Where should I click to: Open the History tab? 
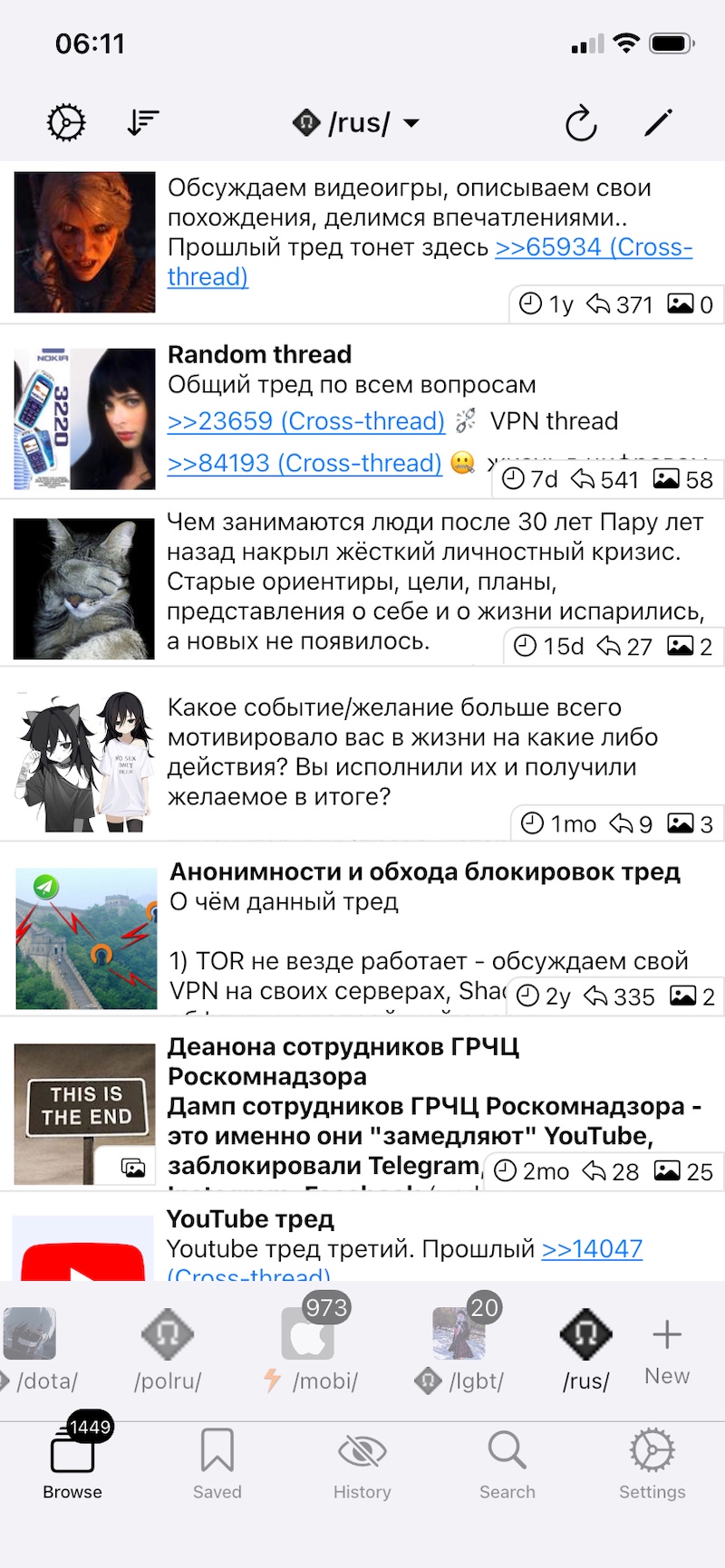[x=362, y=1464]
